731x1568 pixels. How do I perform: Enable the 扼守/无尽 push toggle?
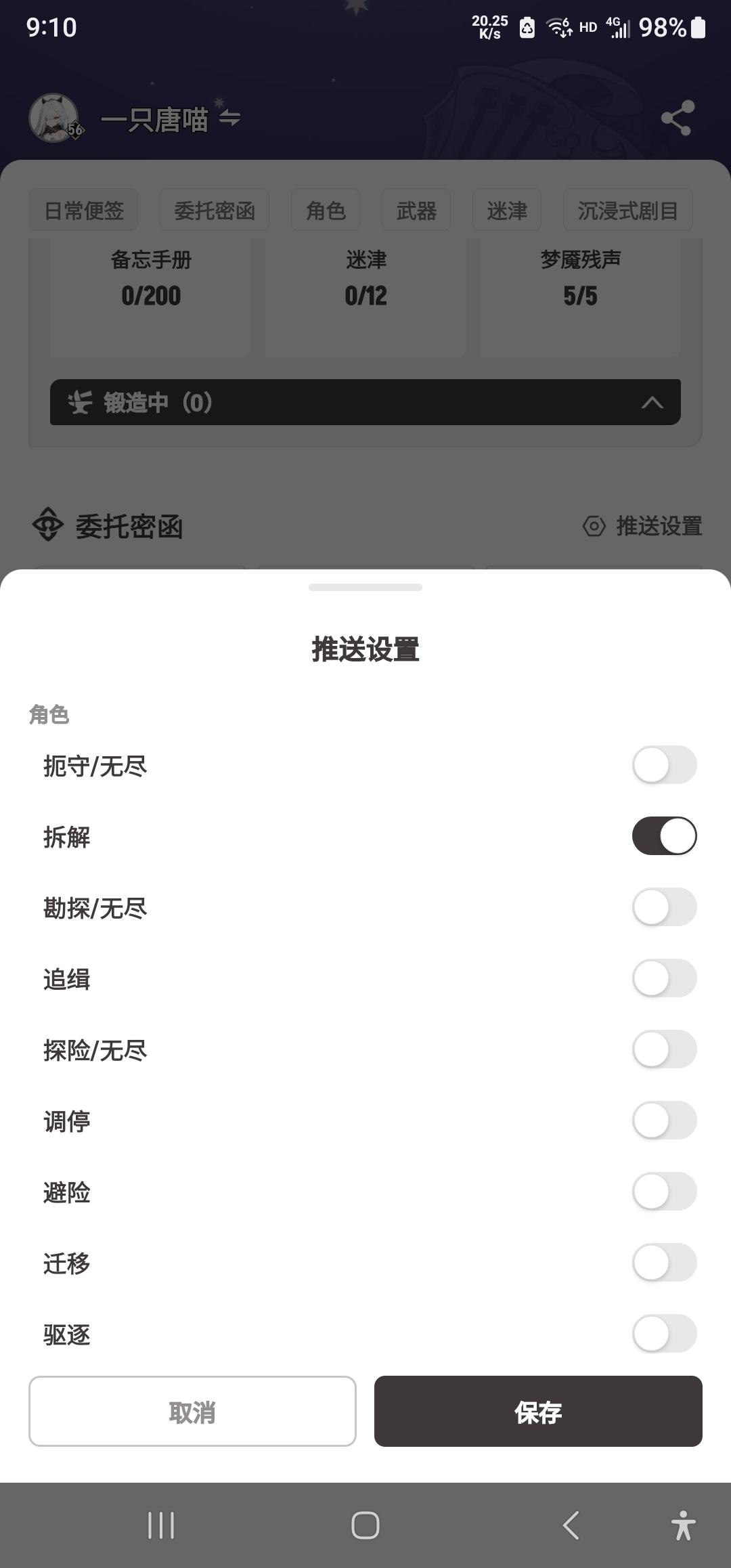click(x=664, y=765)
